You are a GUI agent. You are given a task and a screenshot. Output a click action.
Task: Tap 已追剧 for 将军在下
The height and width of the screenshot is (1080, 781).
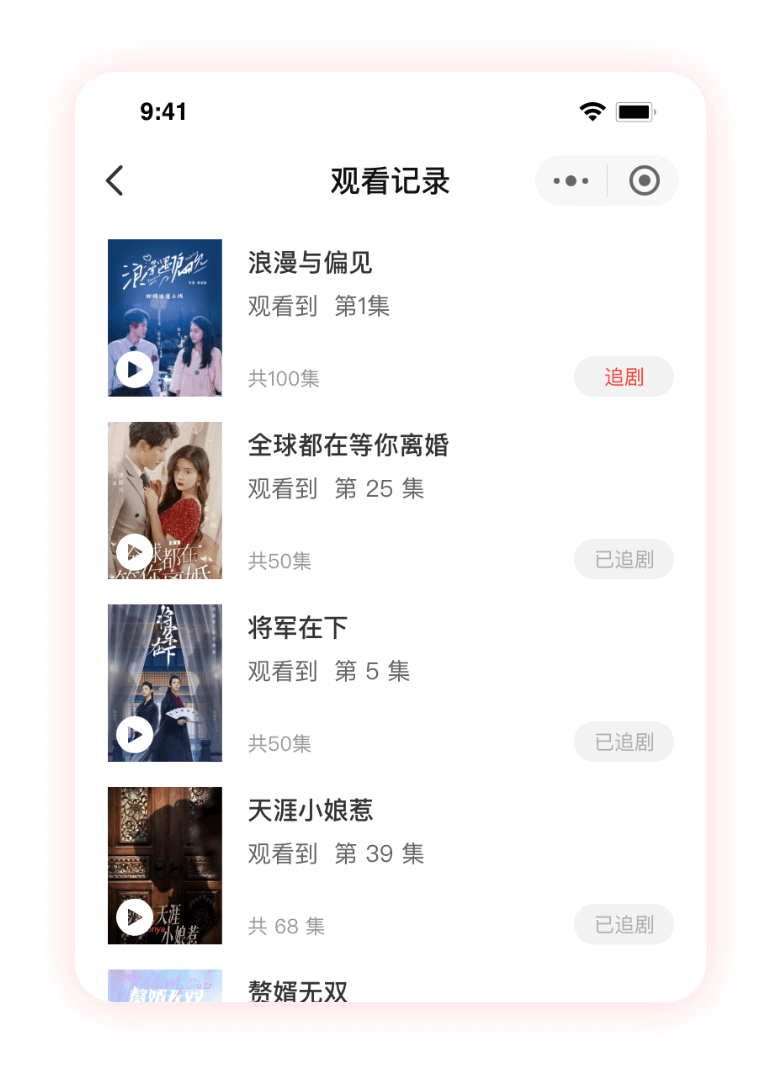(x=623, y=742)
